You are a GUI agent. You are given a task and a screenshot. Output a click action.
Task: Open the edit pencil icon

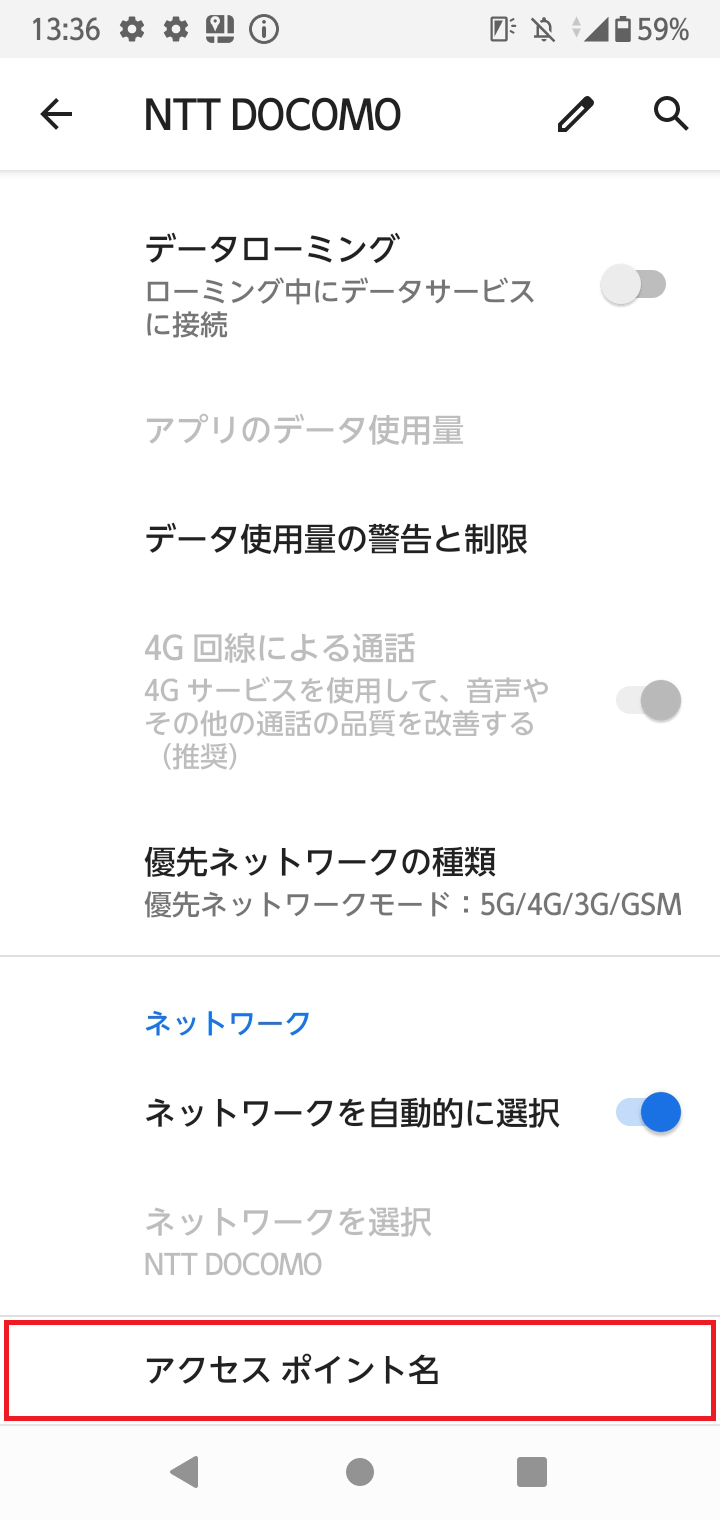[x=575, y=113]
